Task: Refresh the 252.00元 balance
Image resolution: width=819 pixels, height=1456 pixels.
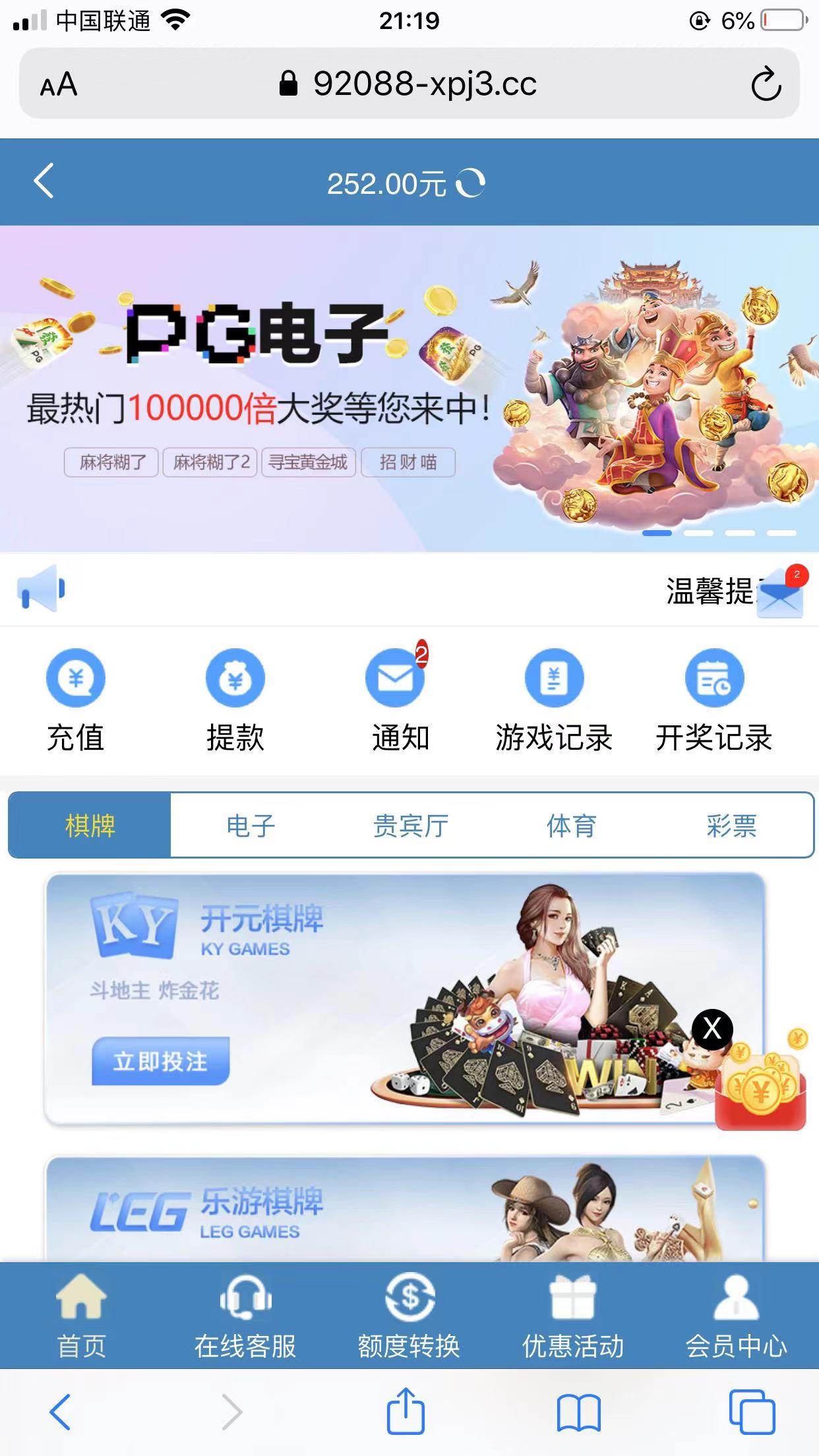Action: (470, 183)
